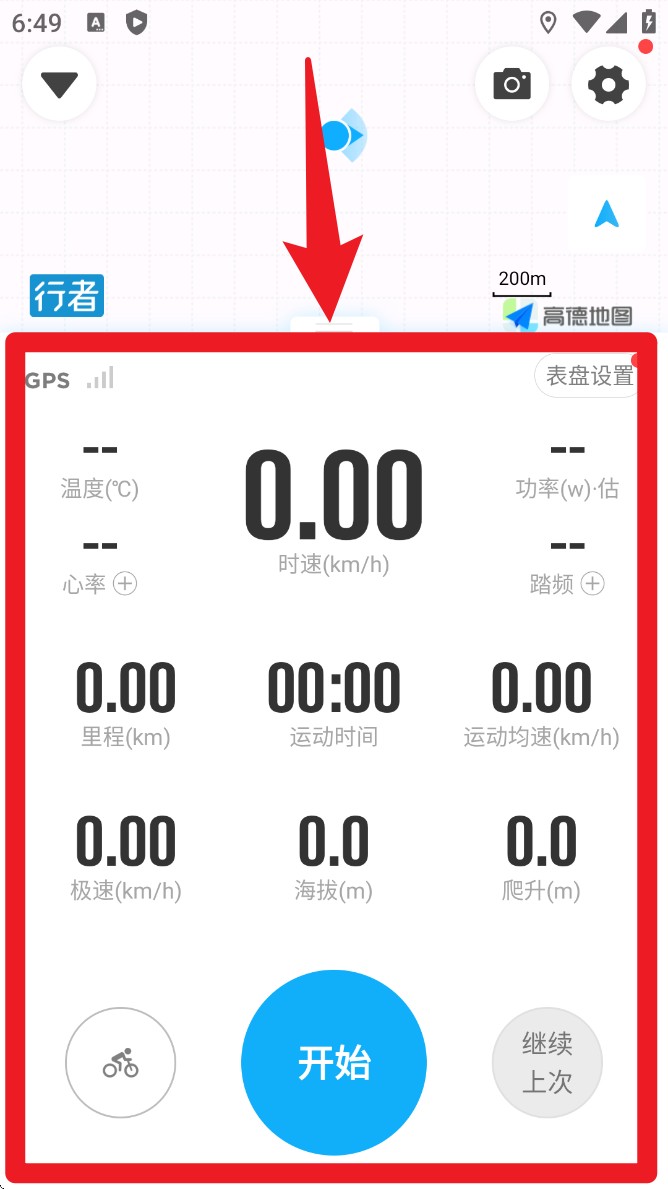
Task: Add a heart rate sensor
Action: [125, 584]
